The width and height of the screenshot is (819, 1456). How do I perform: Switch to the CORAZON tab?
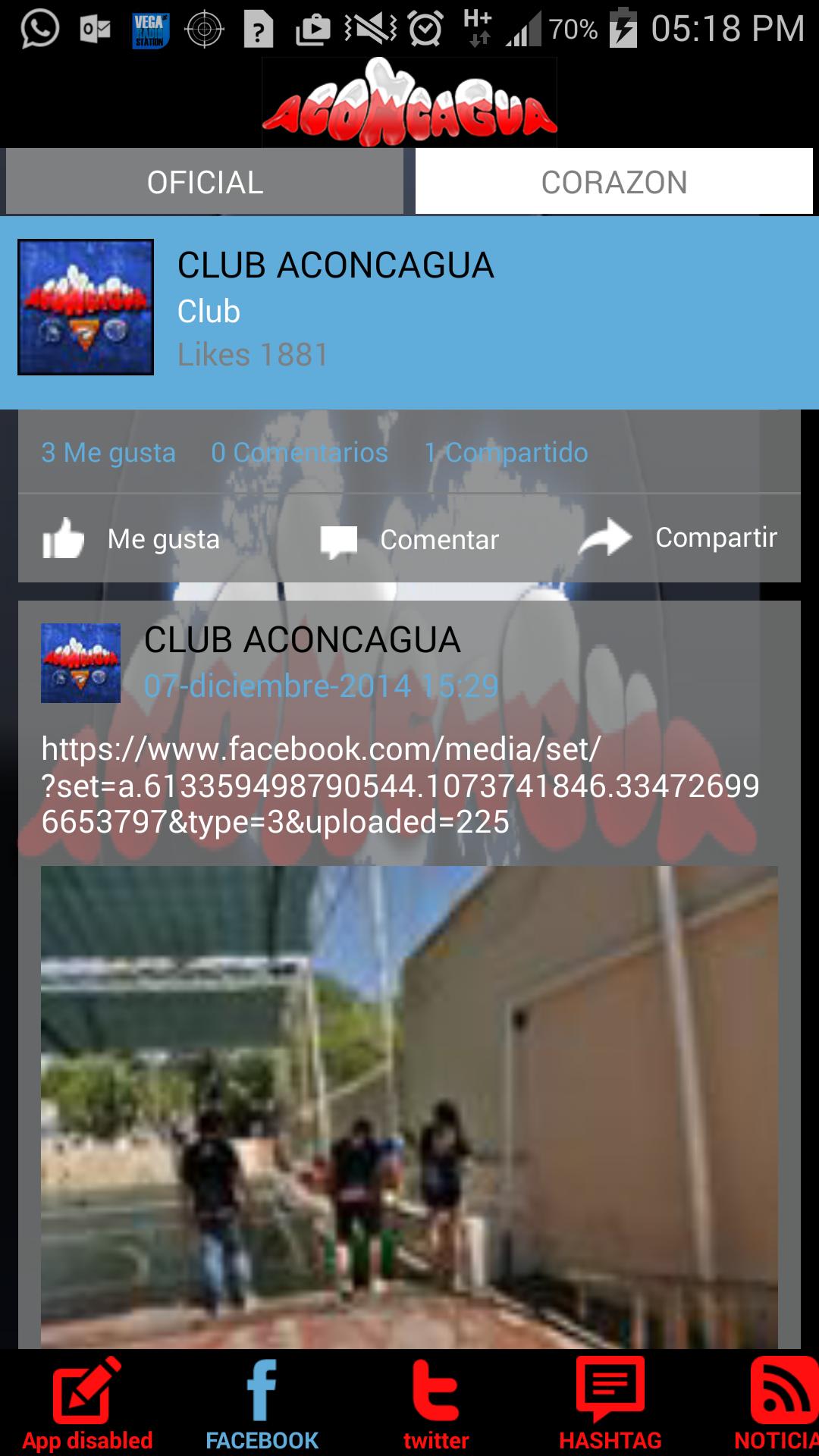click(x=613, y=182)
